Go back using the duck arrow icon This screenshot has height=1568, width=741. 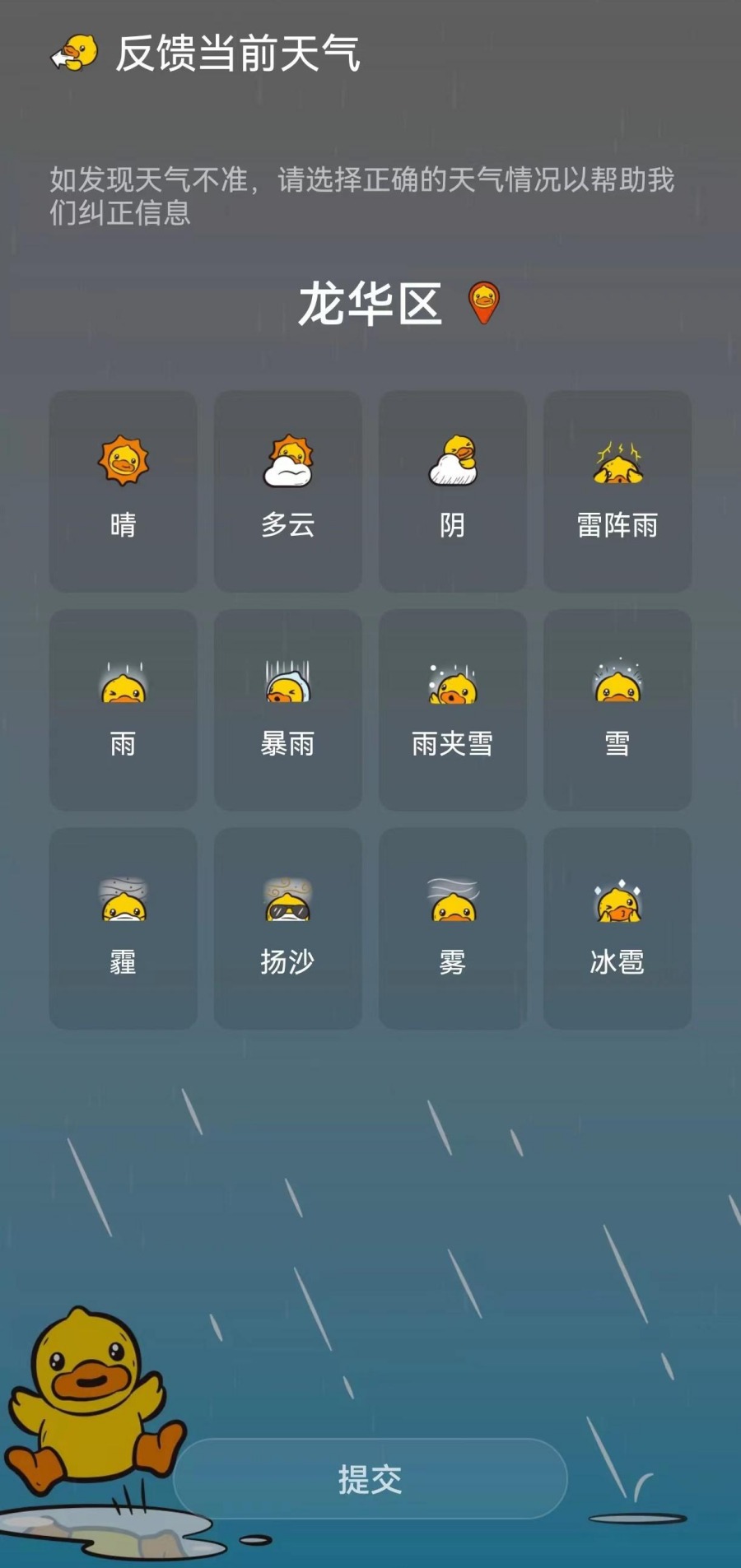pos(74,54)
